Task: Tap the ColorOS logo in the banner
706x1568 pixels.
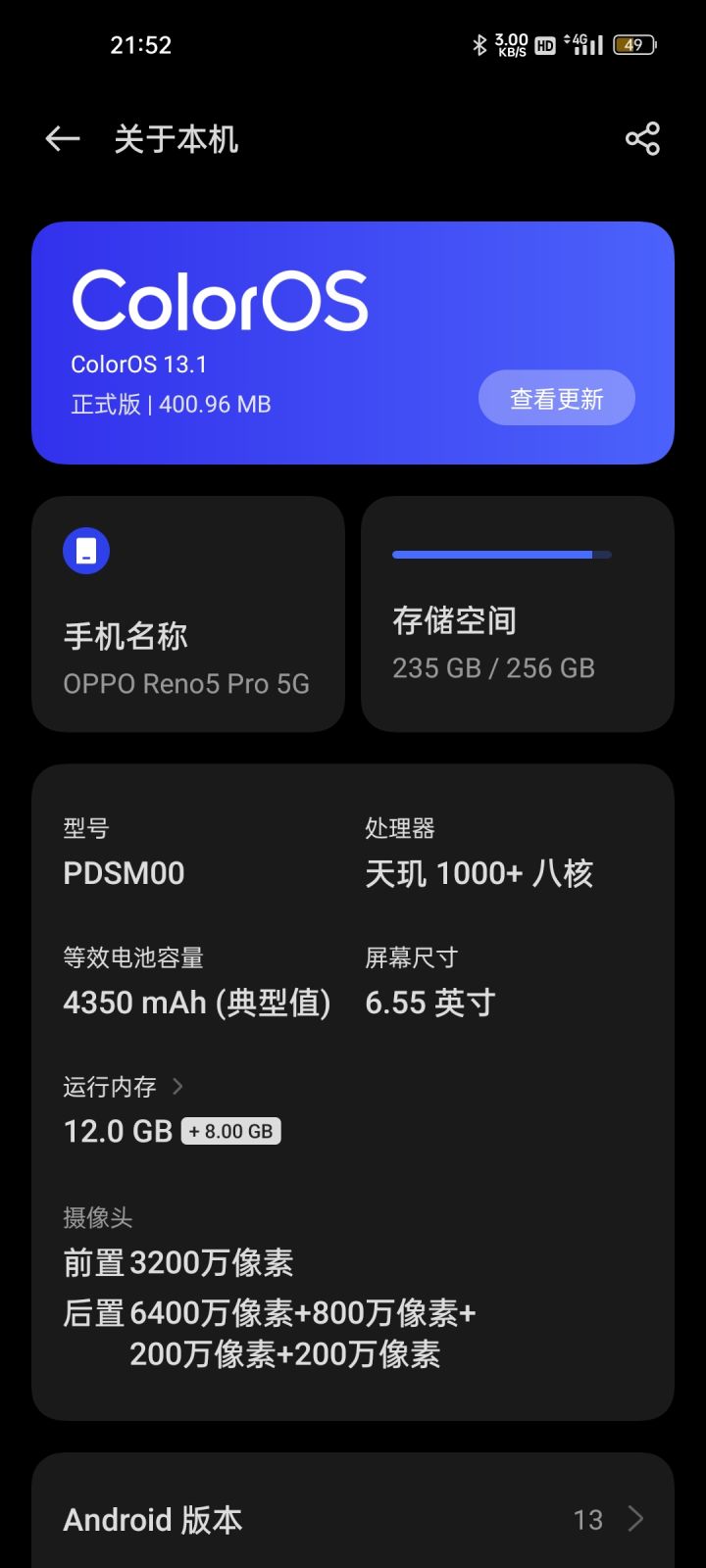Action: 220,301
